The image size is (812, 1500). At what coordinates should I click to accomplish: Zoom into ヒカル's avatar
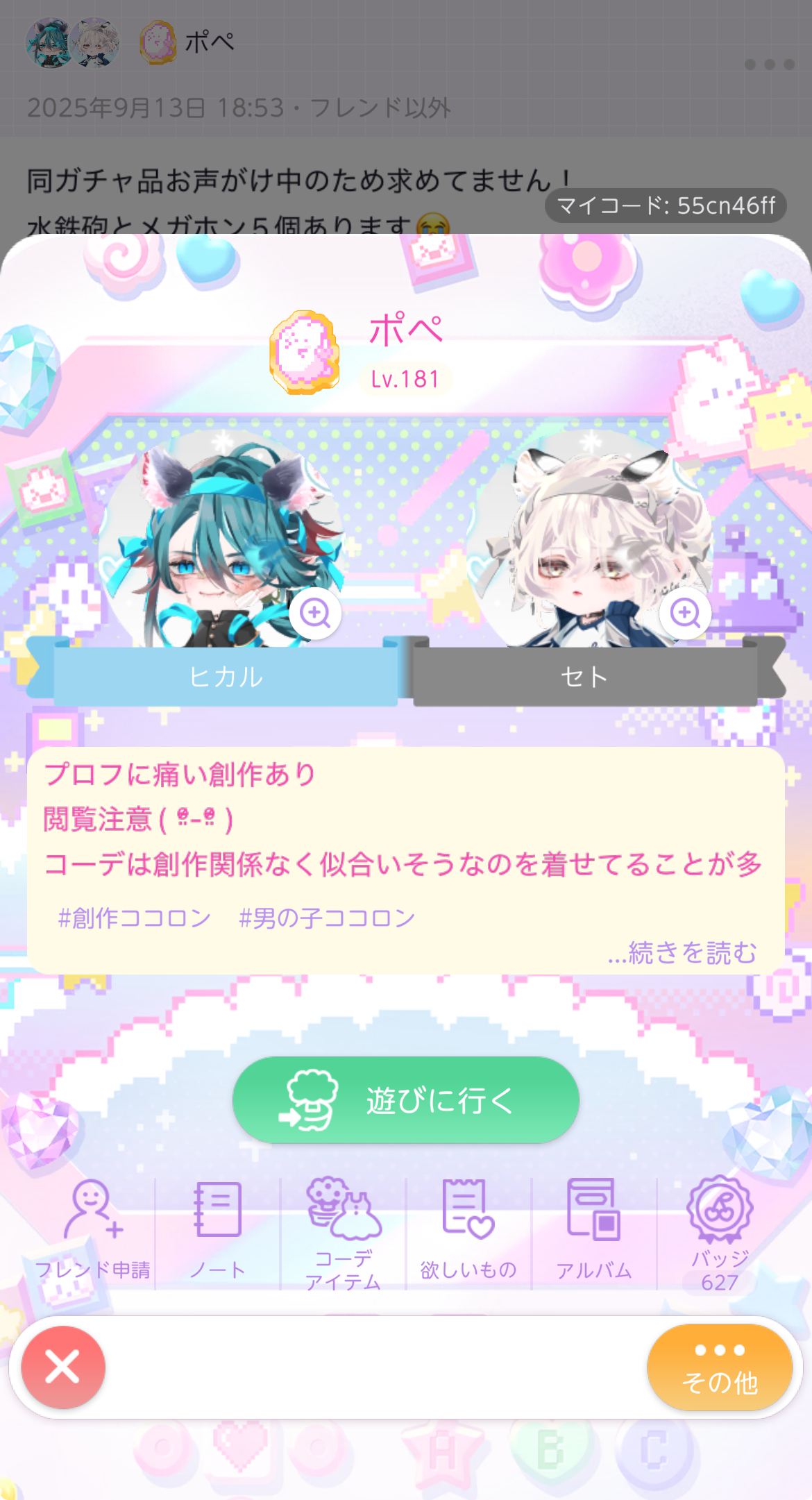(x=315, y=613)
